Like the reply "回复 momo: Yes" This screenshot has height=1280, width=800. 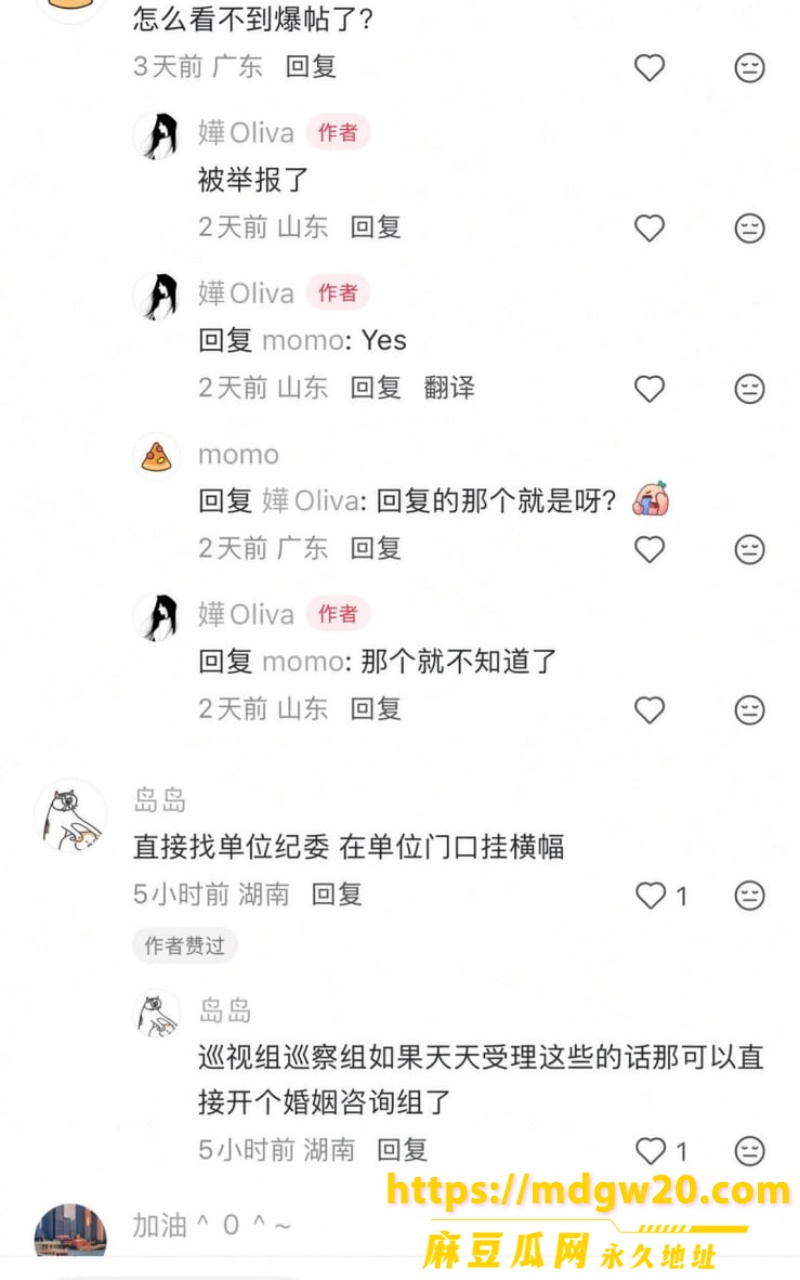pyautogui.click(x=650, y=388)
